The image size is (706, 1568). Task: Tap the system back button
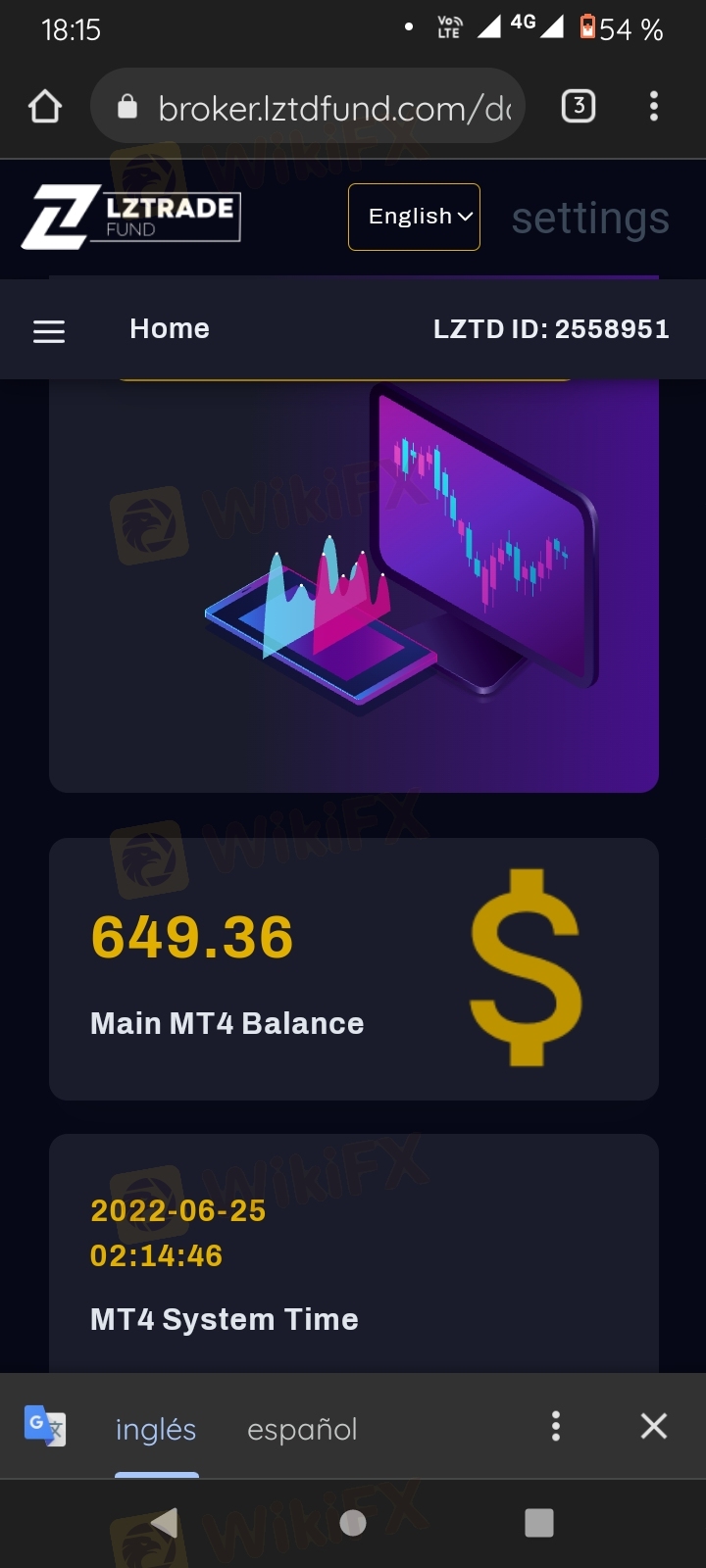point(165,1522)
